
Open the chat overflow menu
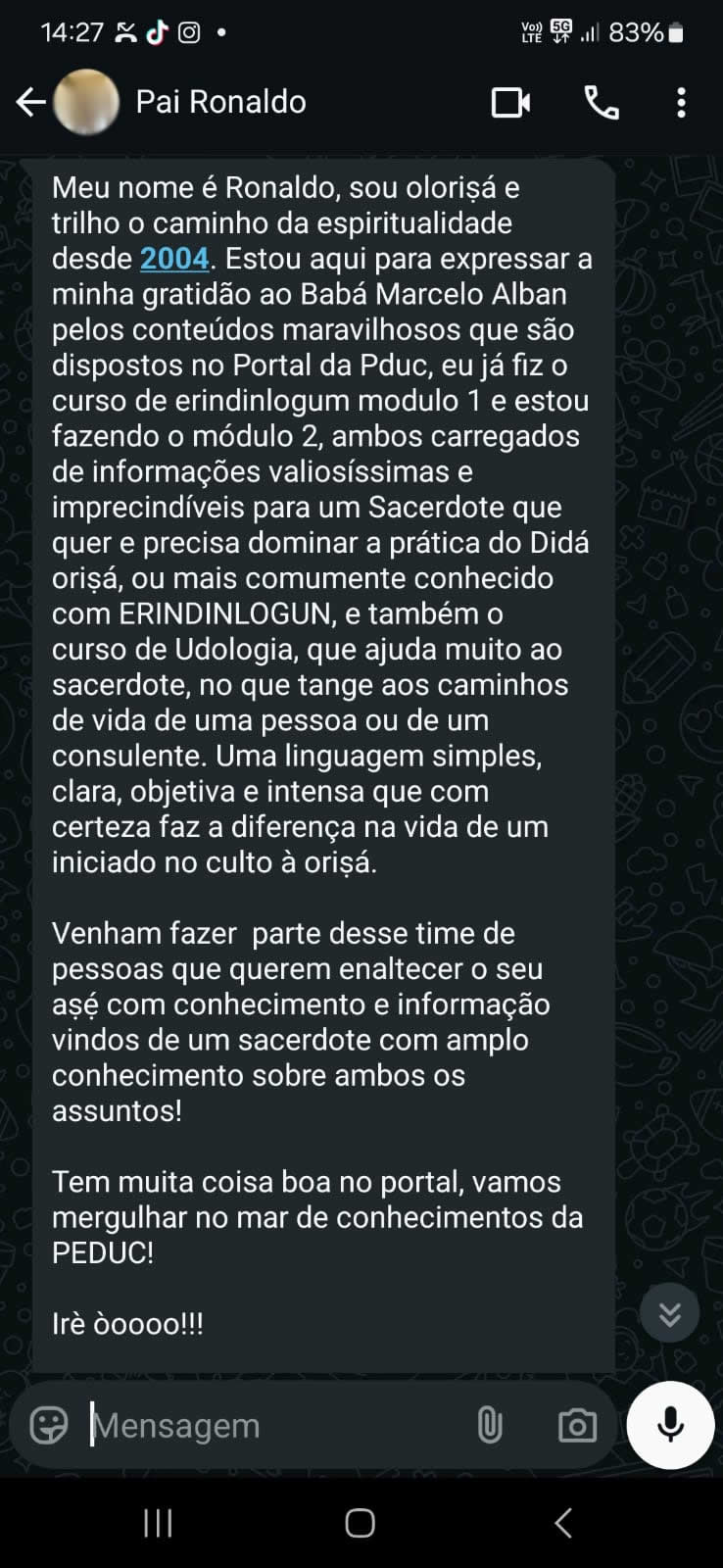(681, 102)
